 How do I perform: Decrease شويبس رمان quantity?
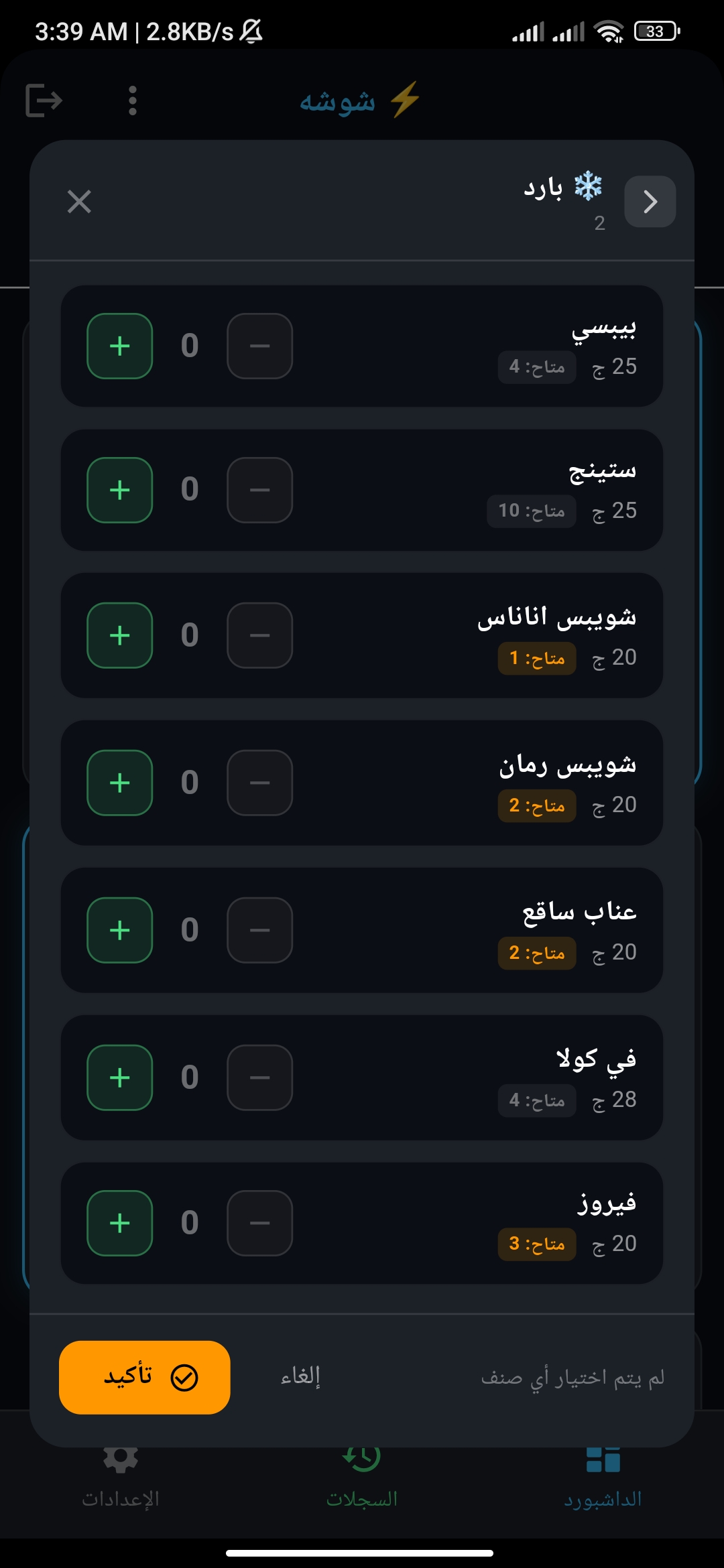pos(259,783)
